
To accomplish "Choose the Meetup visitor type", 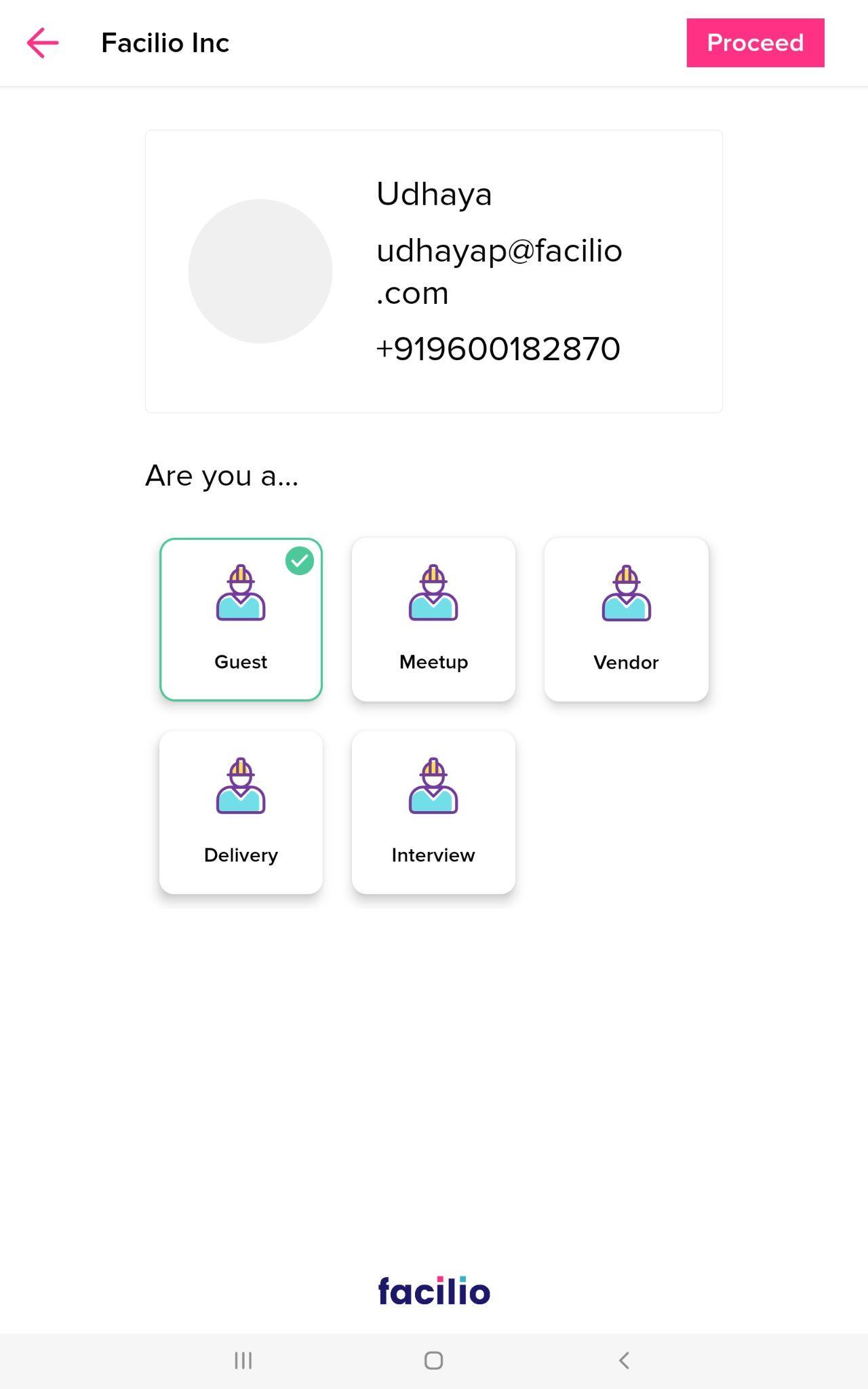I will (433, 619).
